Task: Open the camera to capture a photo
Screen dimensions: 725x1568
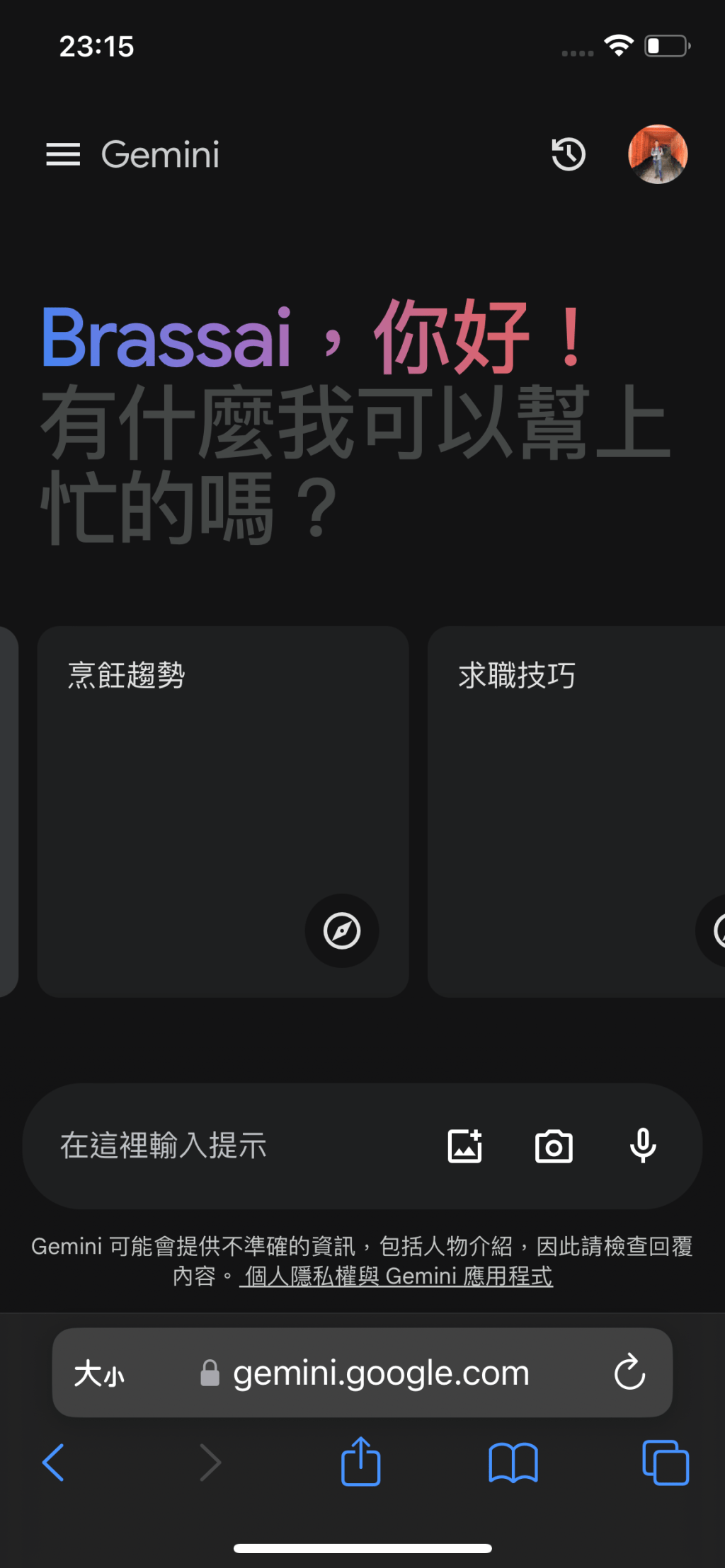Action: pyautogui.click(x=554, y=1146)
